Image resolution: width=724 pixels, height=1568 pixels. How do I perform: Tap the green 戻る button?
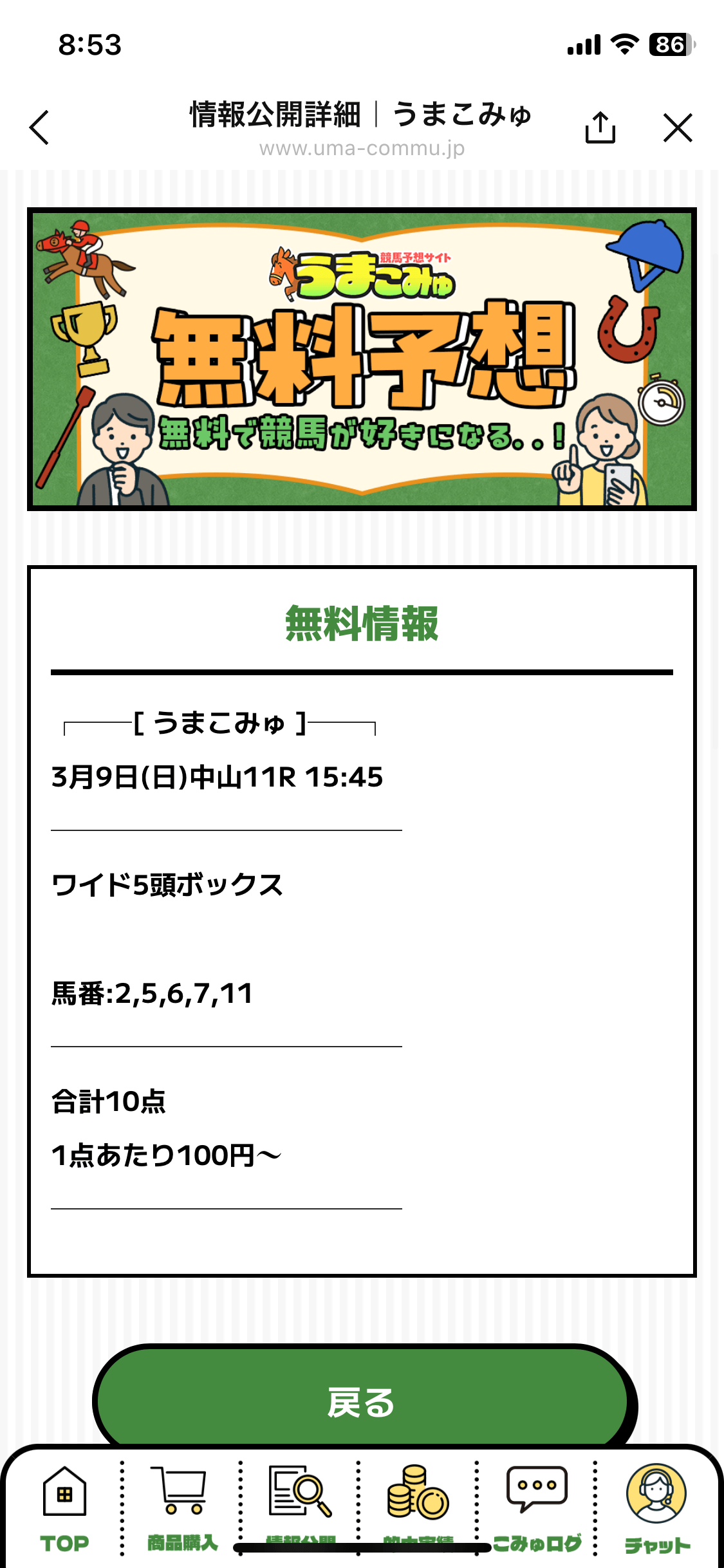(x=361, y=1401)
